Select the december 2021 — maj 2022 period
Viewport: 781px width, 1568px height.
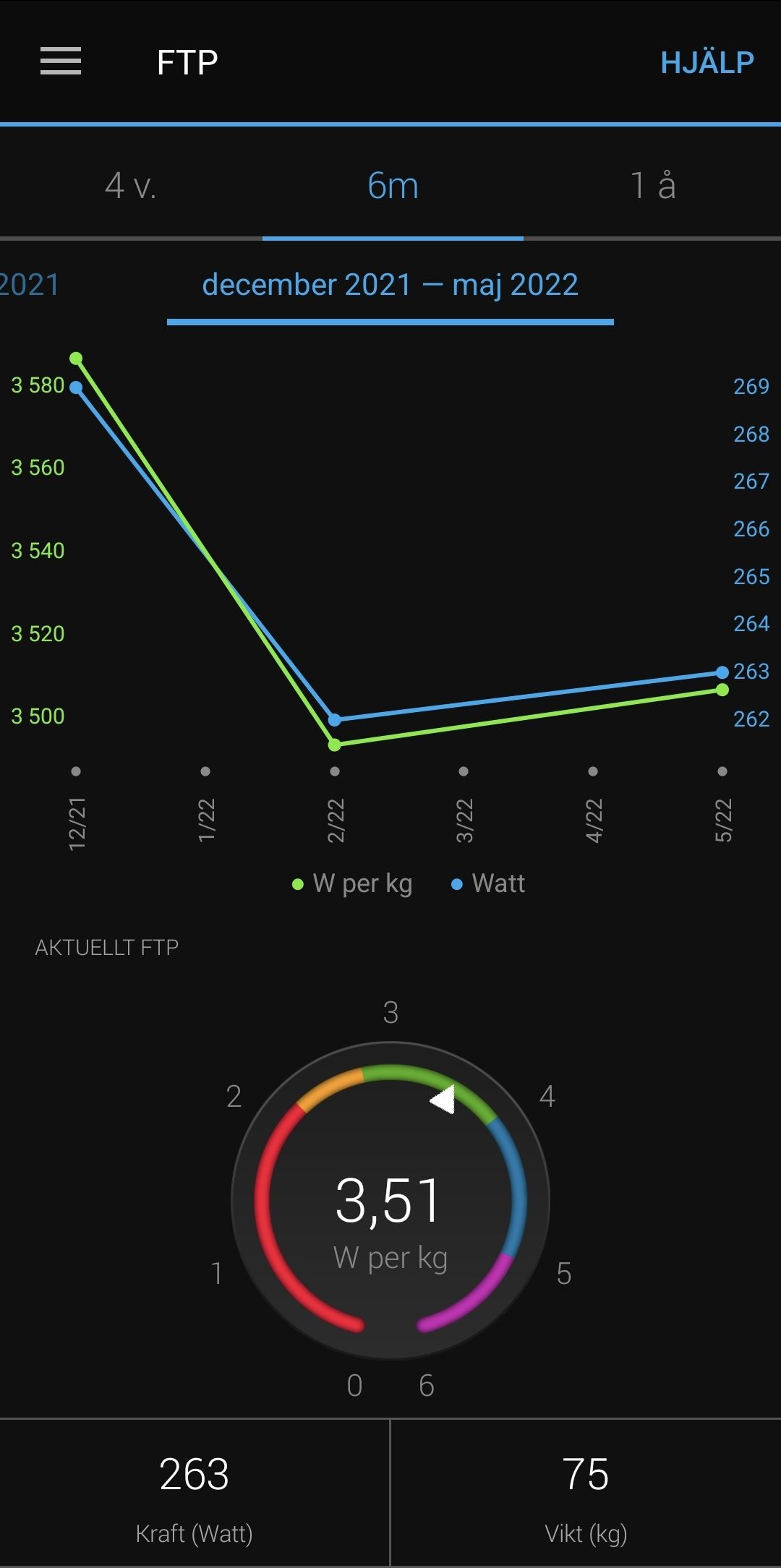tap(390, 285)
